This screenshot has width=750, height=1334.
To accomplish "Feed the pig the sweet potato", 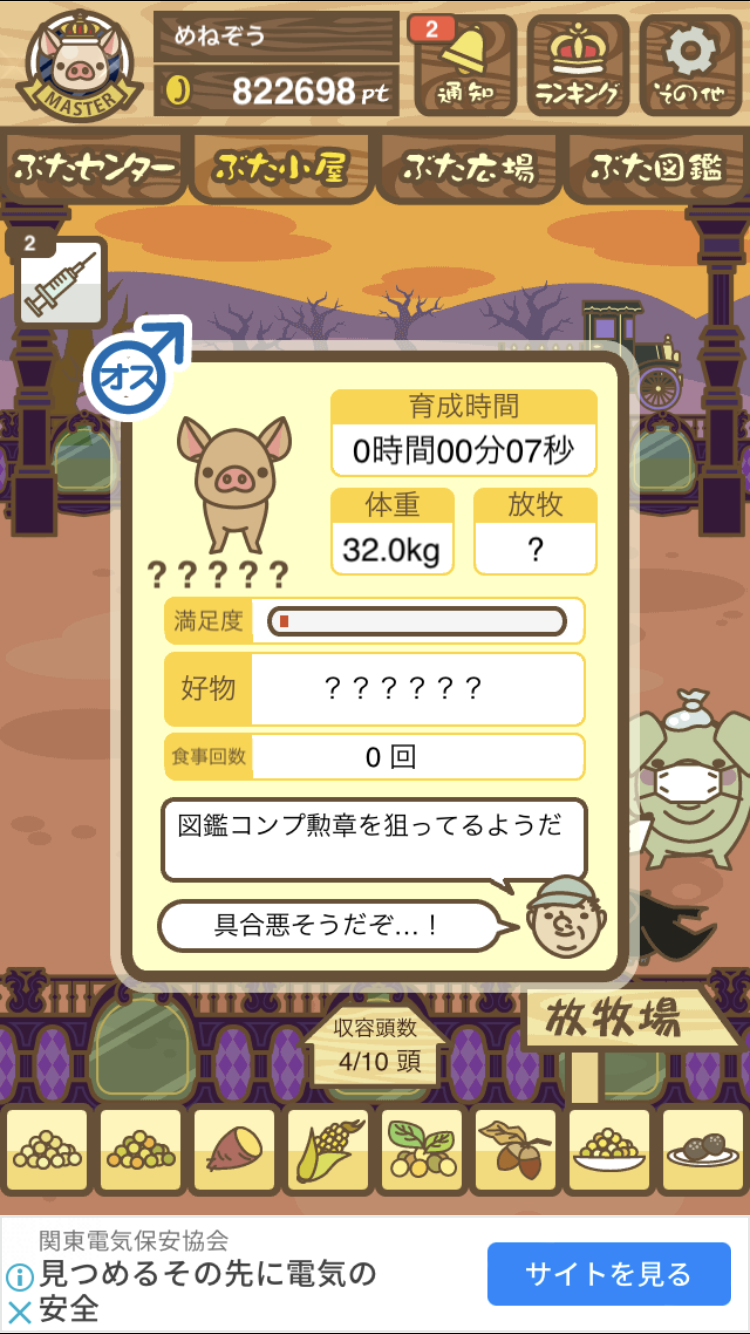I will pyautogui.click(x=234, y=1150).
